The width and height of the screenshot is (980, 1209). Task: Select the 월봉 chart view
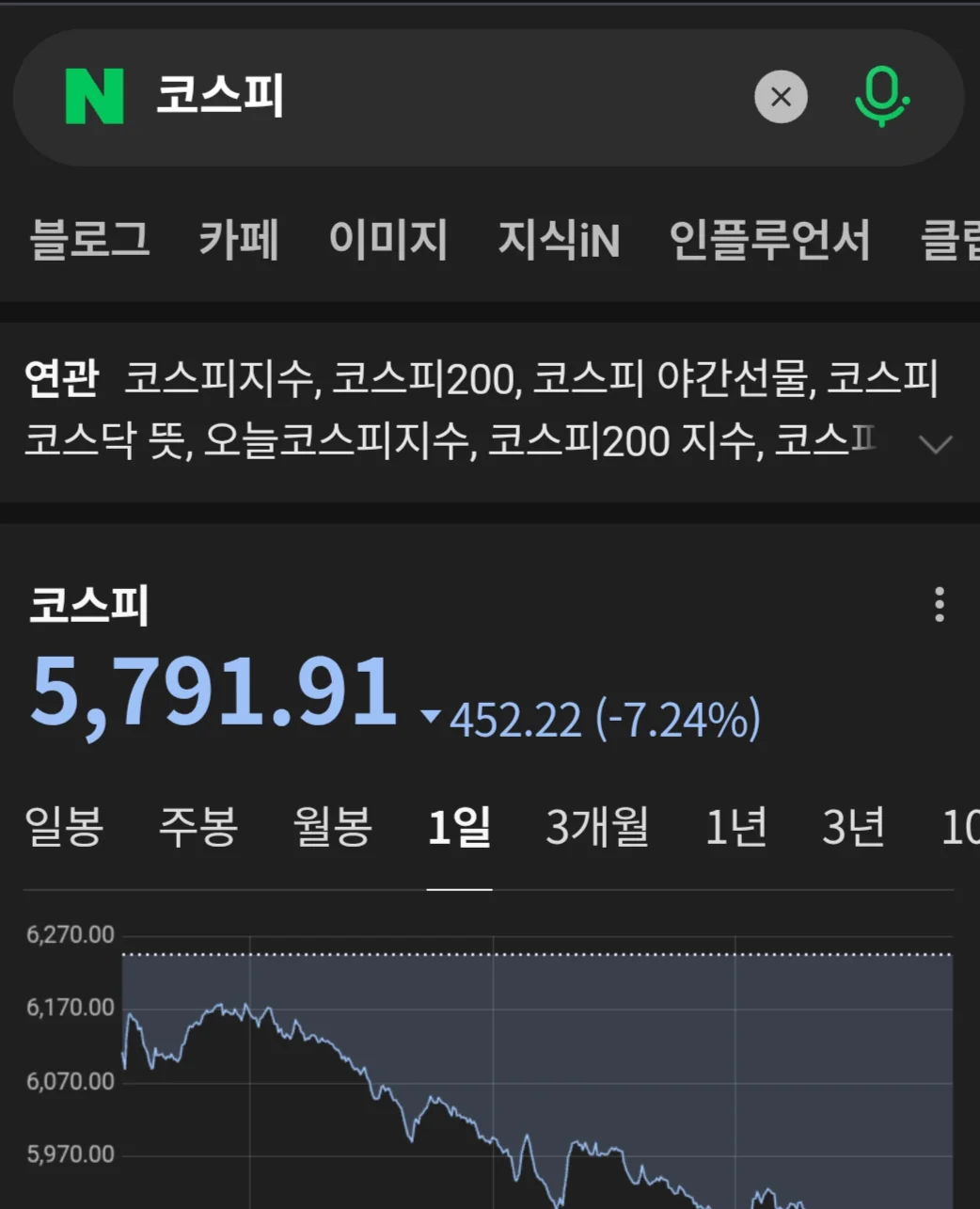(x=333, y=827)
